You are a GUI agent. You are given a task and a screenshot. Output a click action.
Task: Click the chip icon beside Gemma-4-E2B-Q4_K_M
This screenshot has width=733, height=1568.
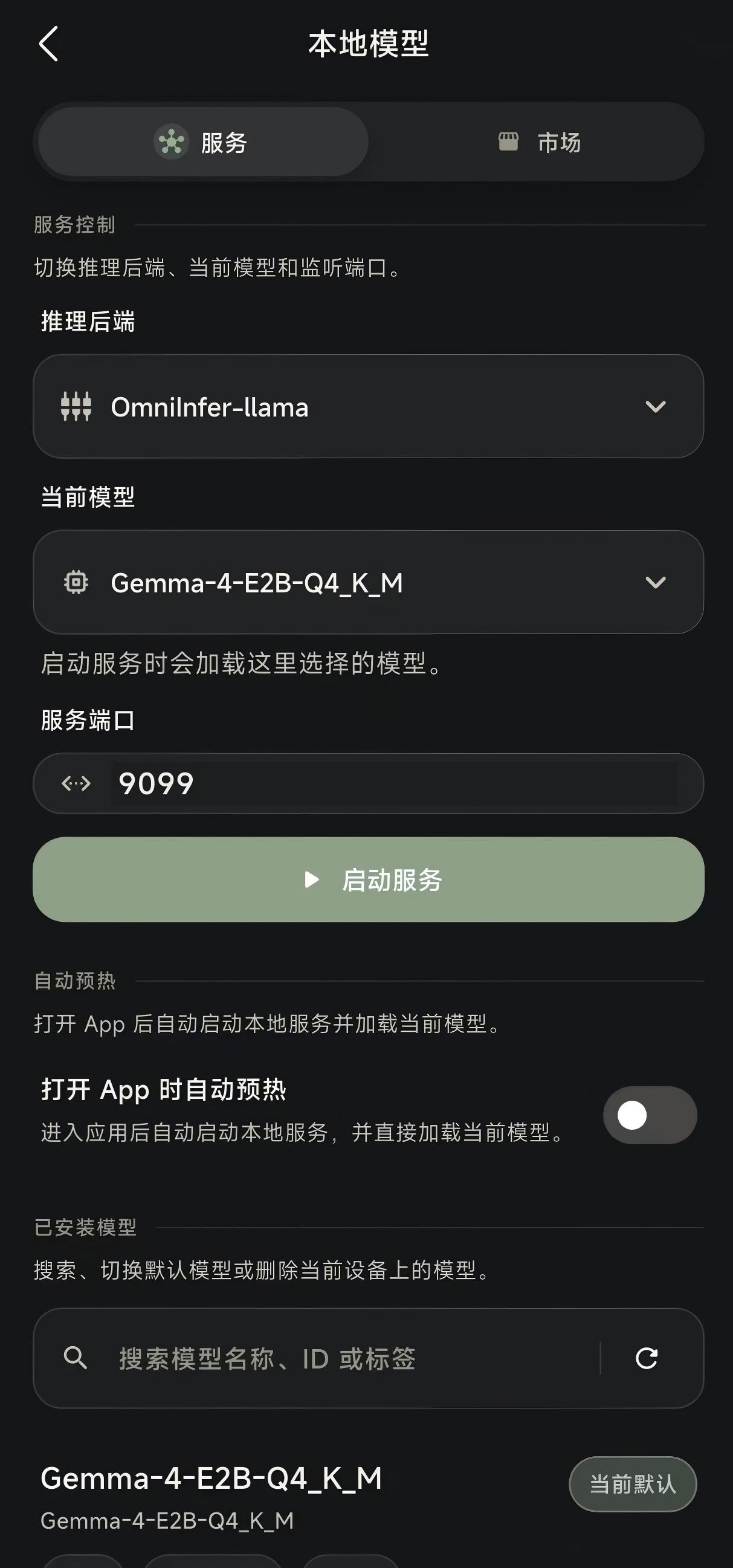click(77, 583)
